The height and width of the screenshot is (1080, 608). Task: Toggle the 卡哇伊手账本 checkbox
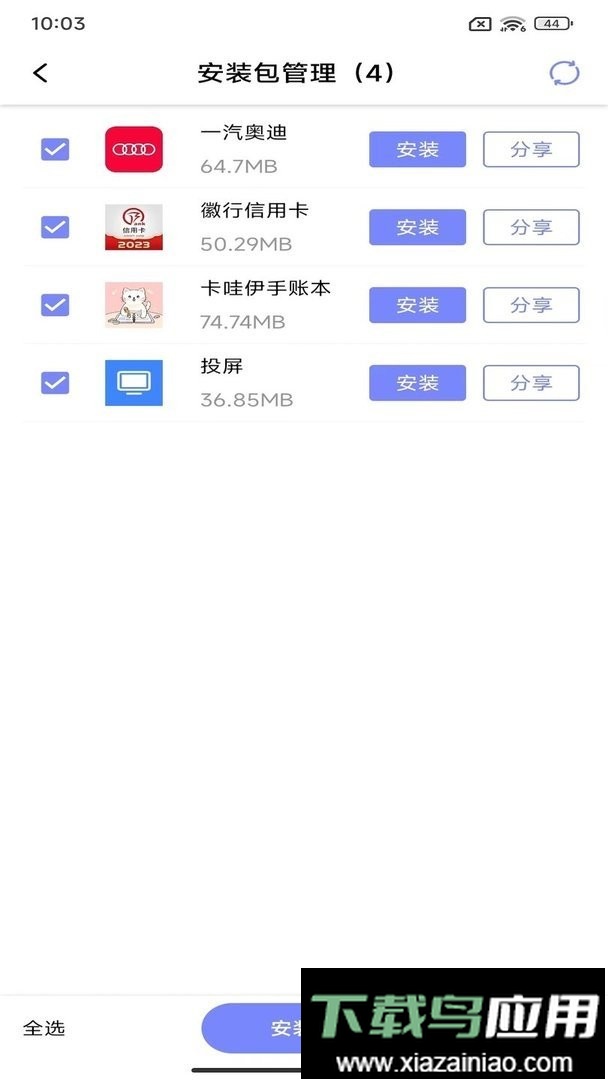point(55,304)
